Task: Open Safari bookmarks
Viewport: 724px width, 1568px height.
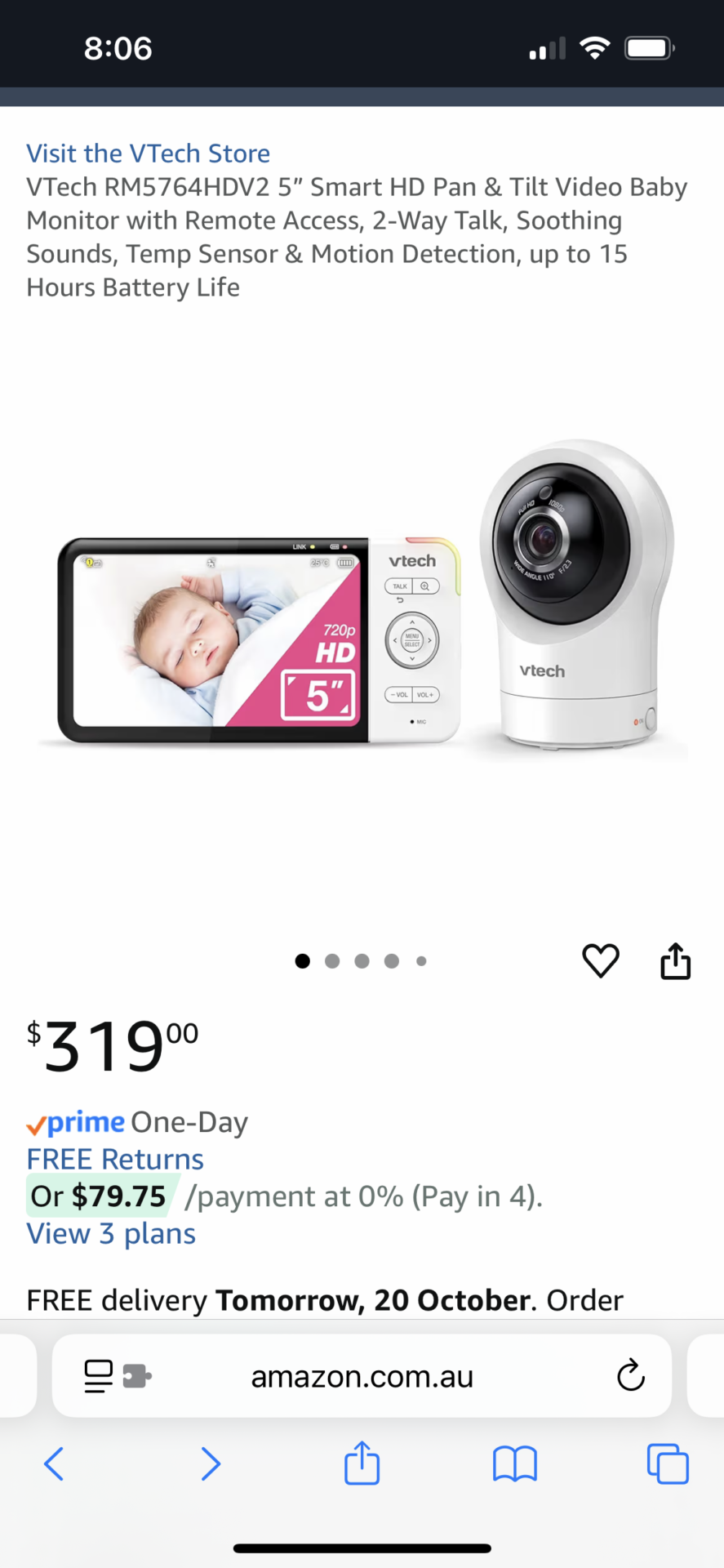Action: pos(514,1463)
